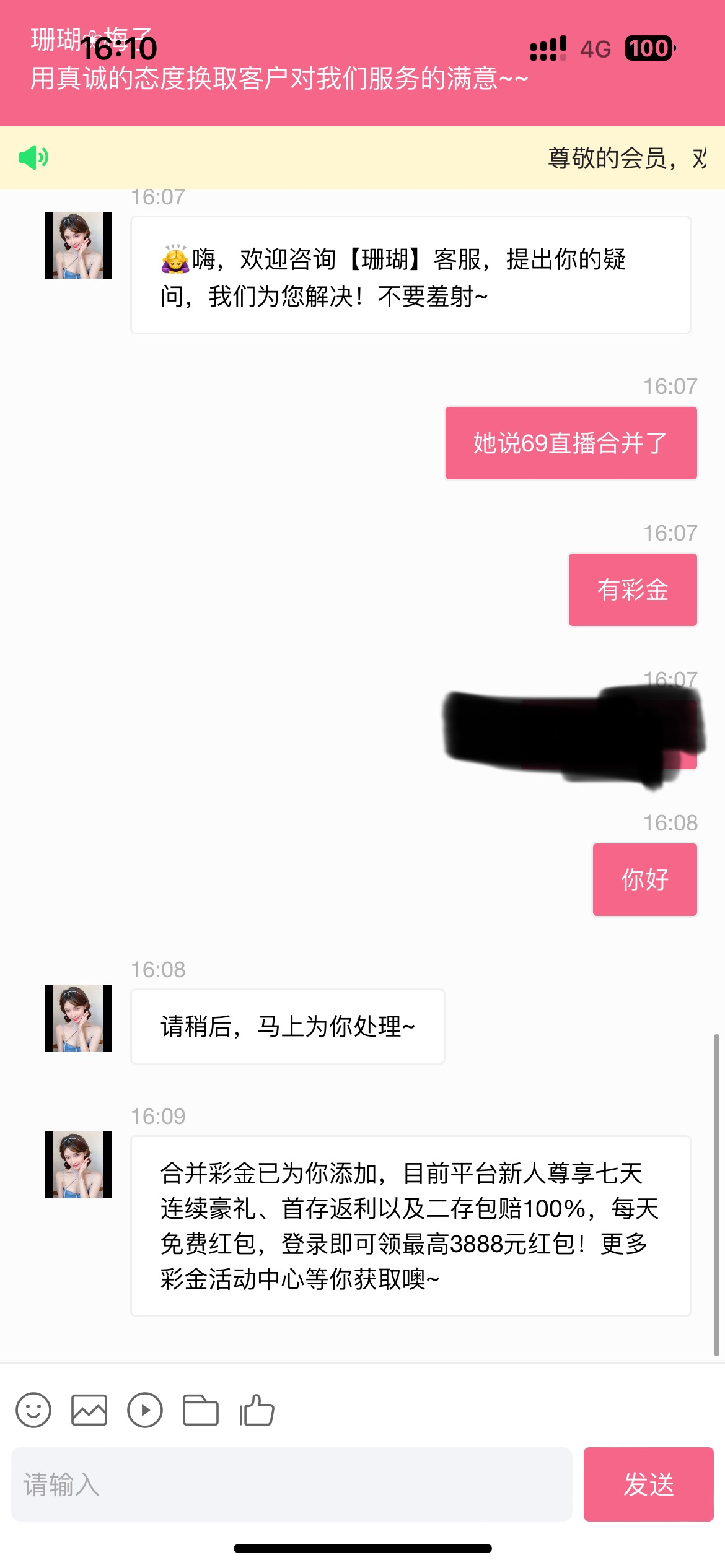The height and width of the screenshot is (1568, 725).
Task: Rate the service with thumbs-up icon
Action: click(x=257, y=1410)
